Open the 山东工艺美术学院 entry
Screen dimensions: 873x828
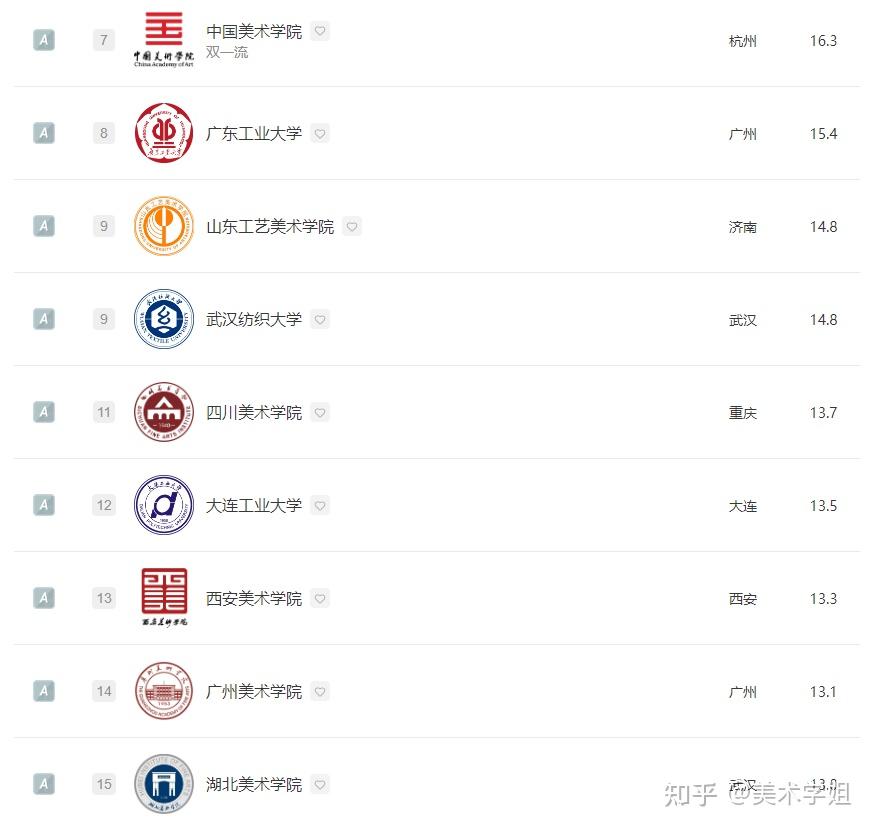(x=269, y=226)
